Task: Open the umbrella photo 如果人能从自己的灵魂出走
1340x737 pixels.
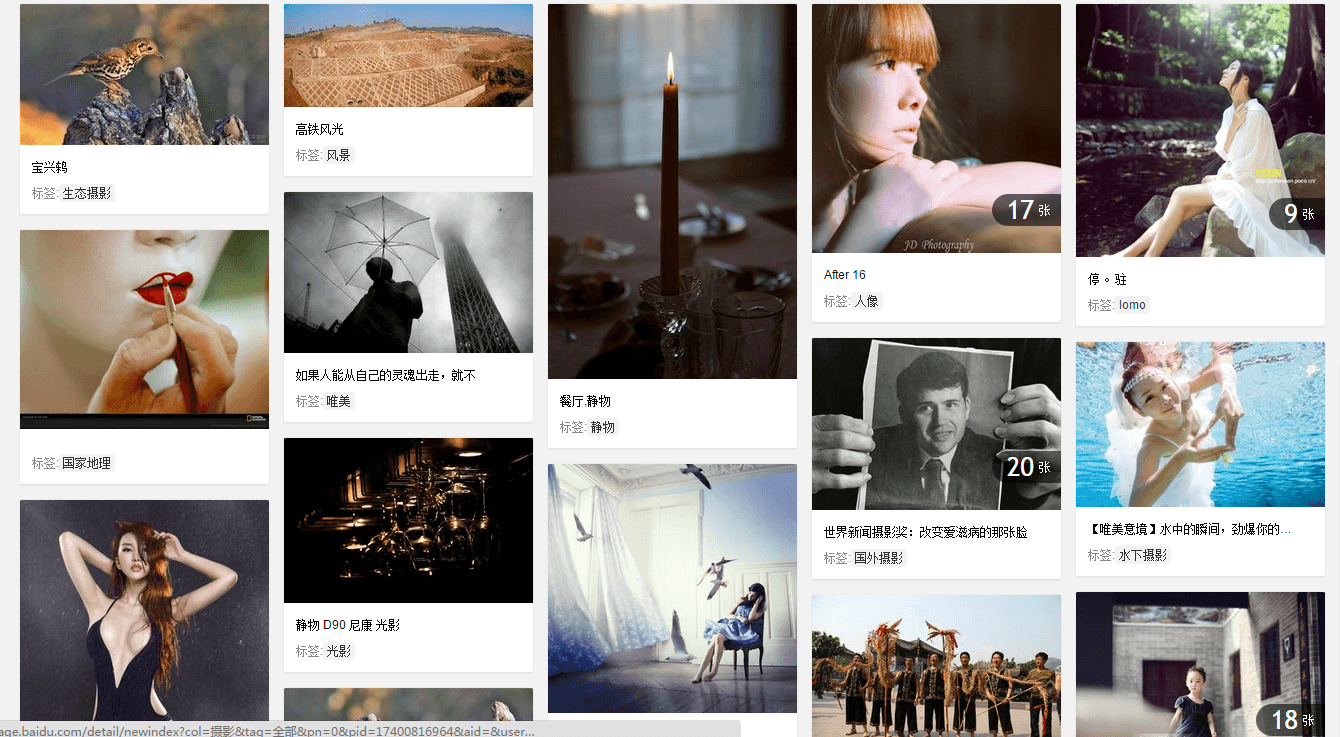Action: [408, 272]
